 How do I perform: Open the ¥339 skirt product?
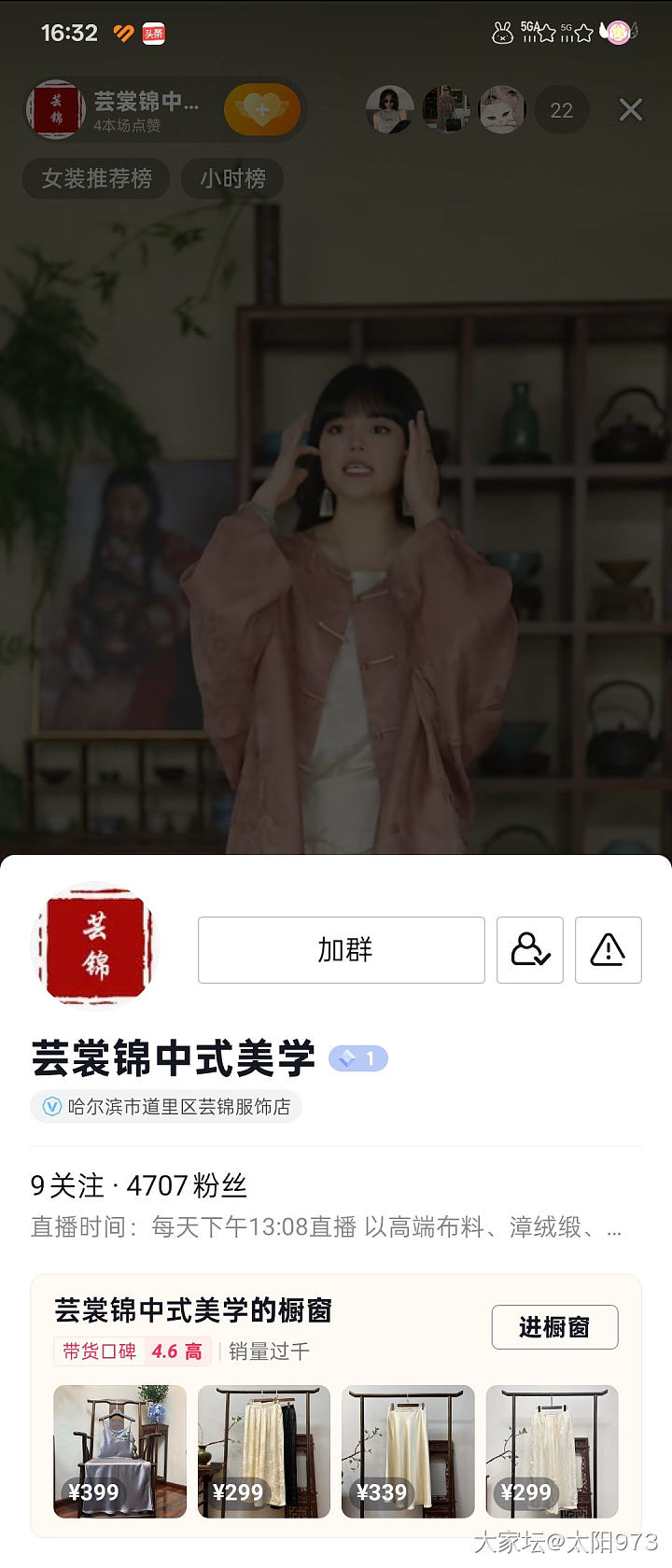click(x=408, y=1450)
